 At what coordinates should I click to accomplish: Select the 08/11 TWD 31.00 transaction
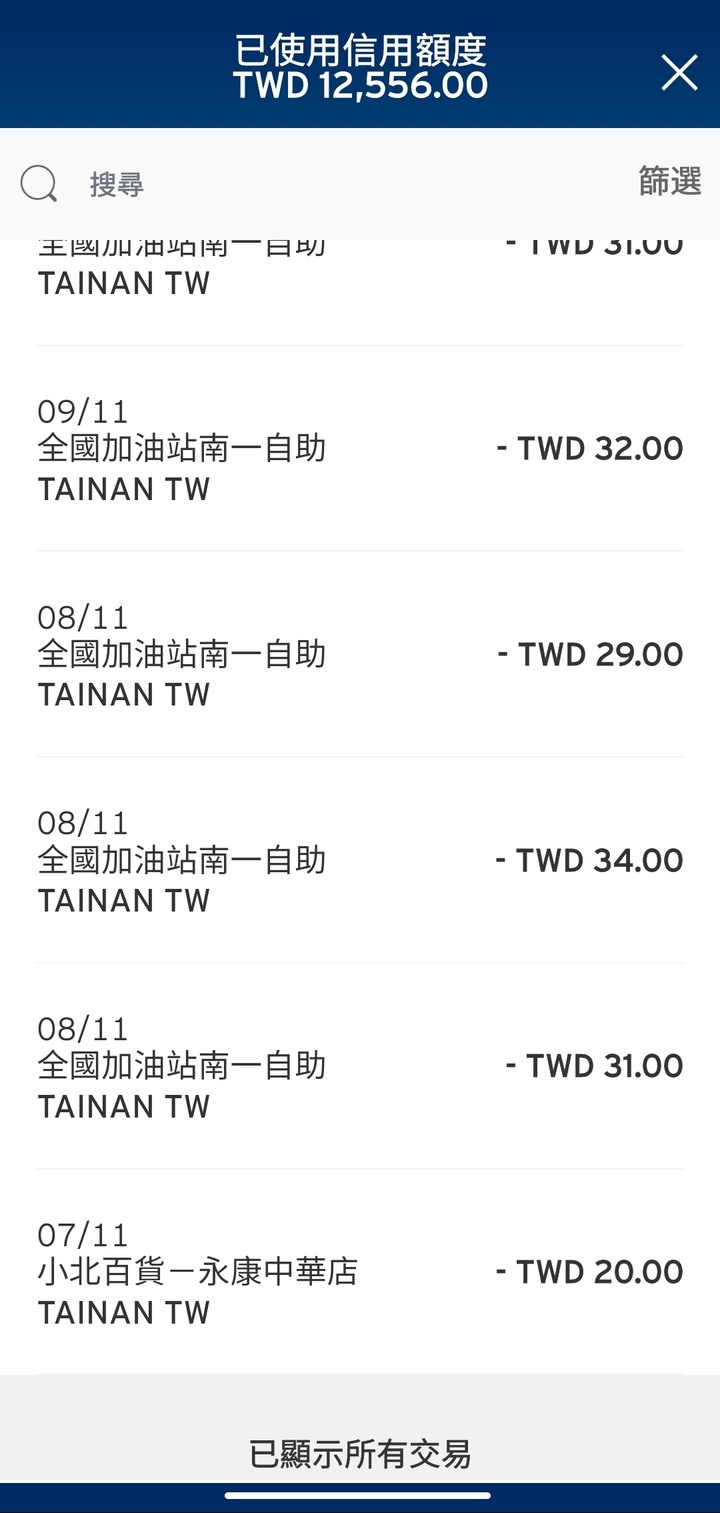(360, 1067)
